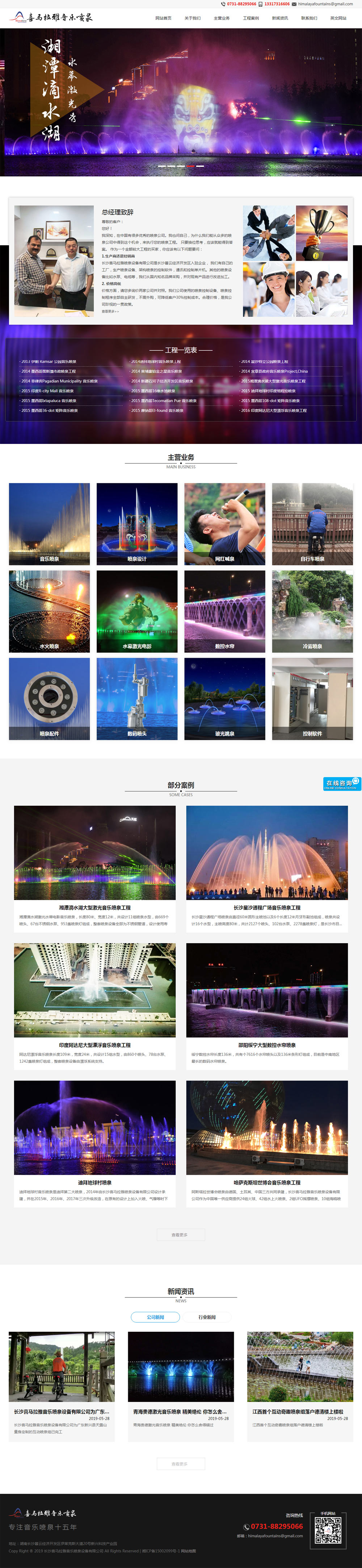Switch to the 英文网站 version
The image size is (362, 1568).
point(338,18)
